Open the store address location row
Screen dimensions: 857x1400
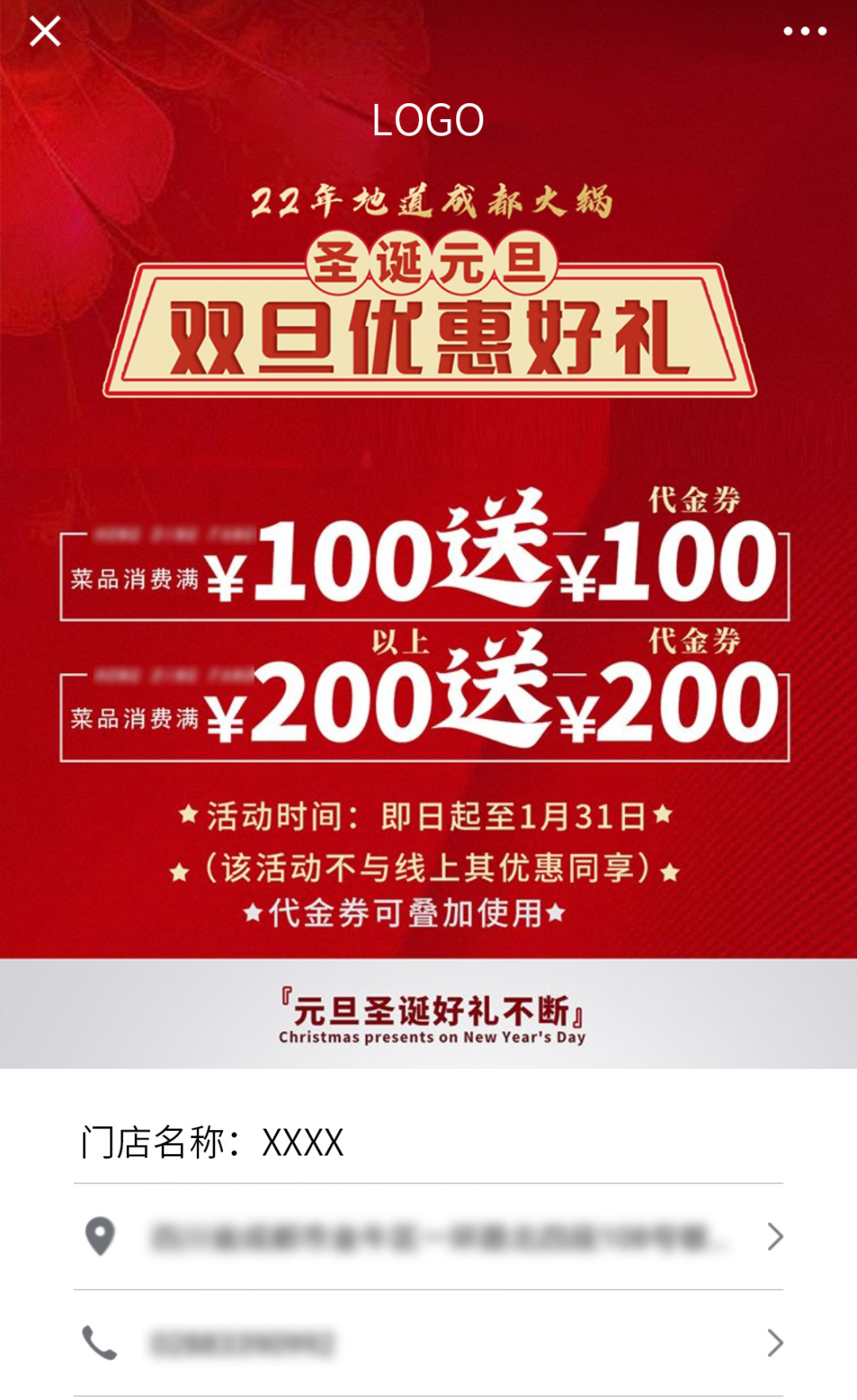click(x=428, y=1237)
